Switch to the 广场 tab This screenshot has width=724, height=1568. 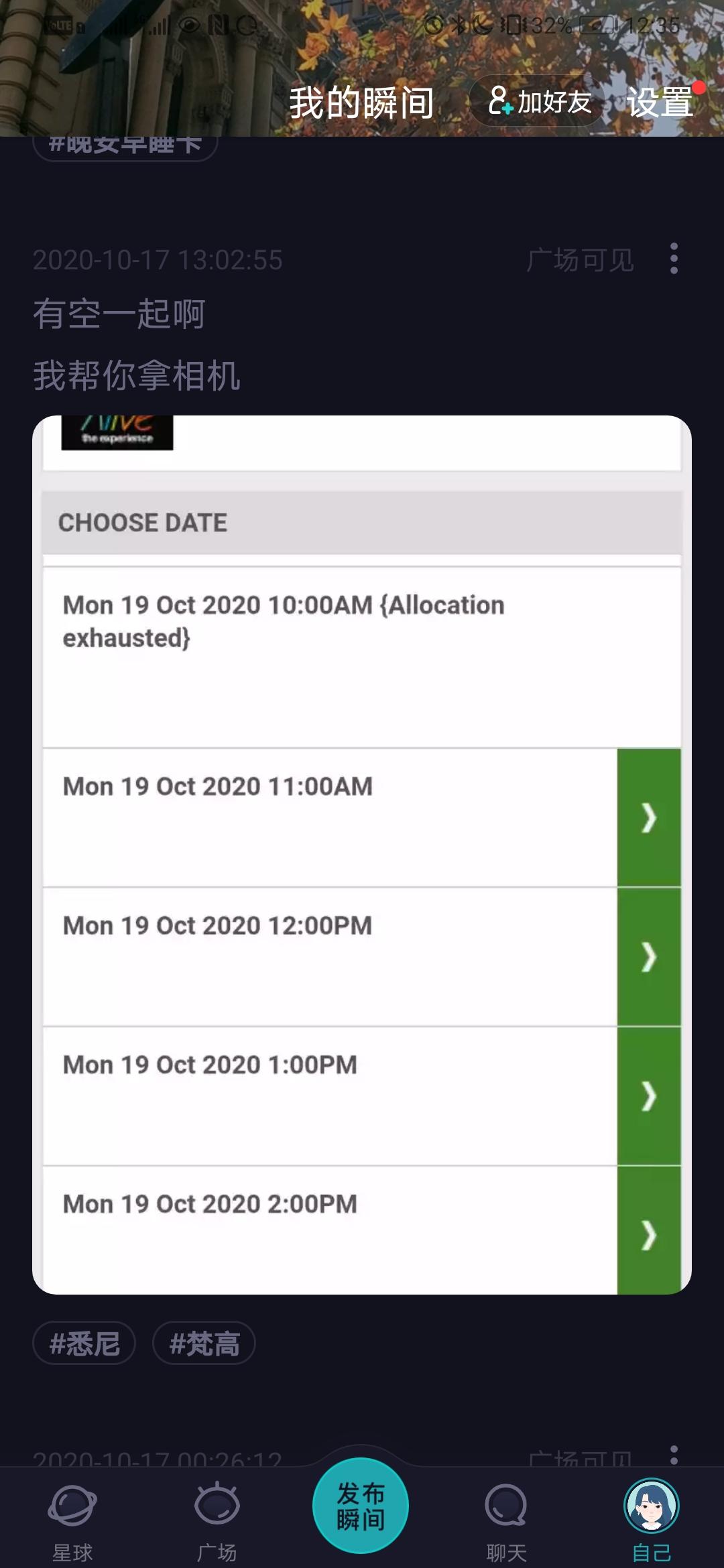point(217,1518)
